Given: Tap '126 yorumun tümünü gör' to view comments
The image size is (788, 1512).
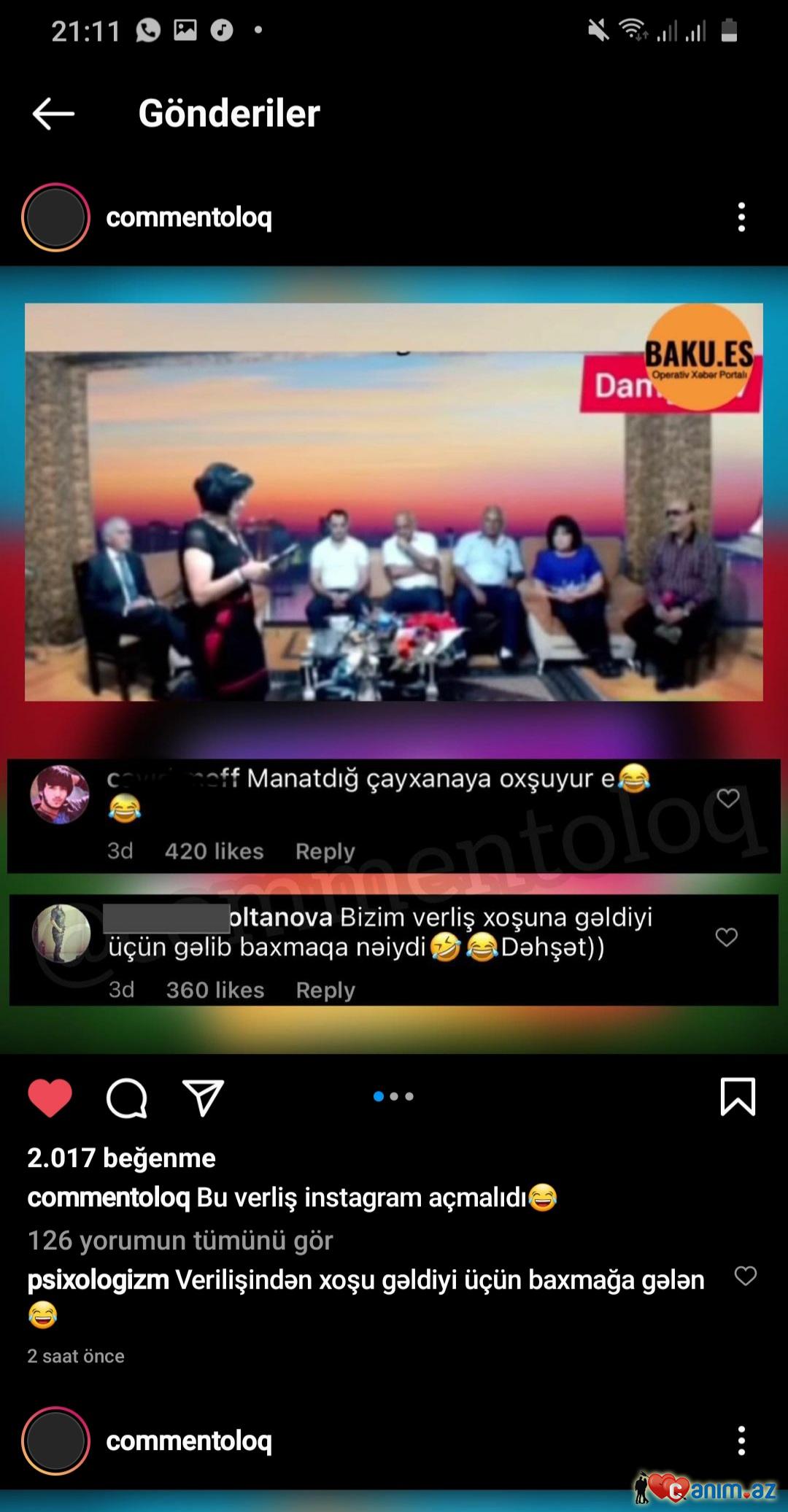Looking at the screenshot, I should pyautogui.click(x=180, y=1241).
